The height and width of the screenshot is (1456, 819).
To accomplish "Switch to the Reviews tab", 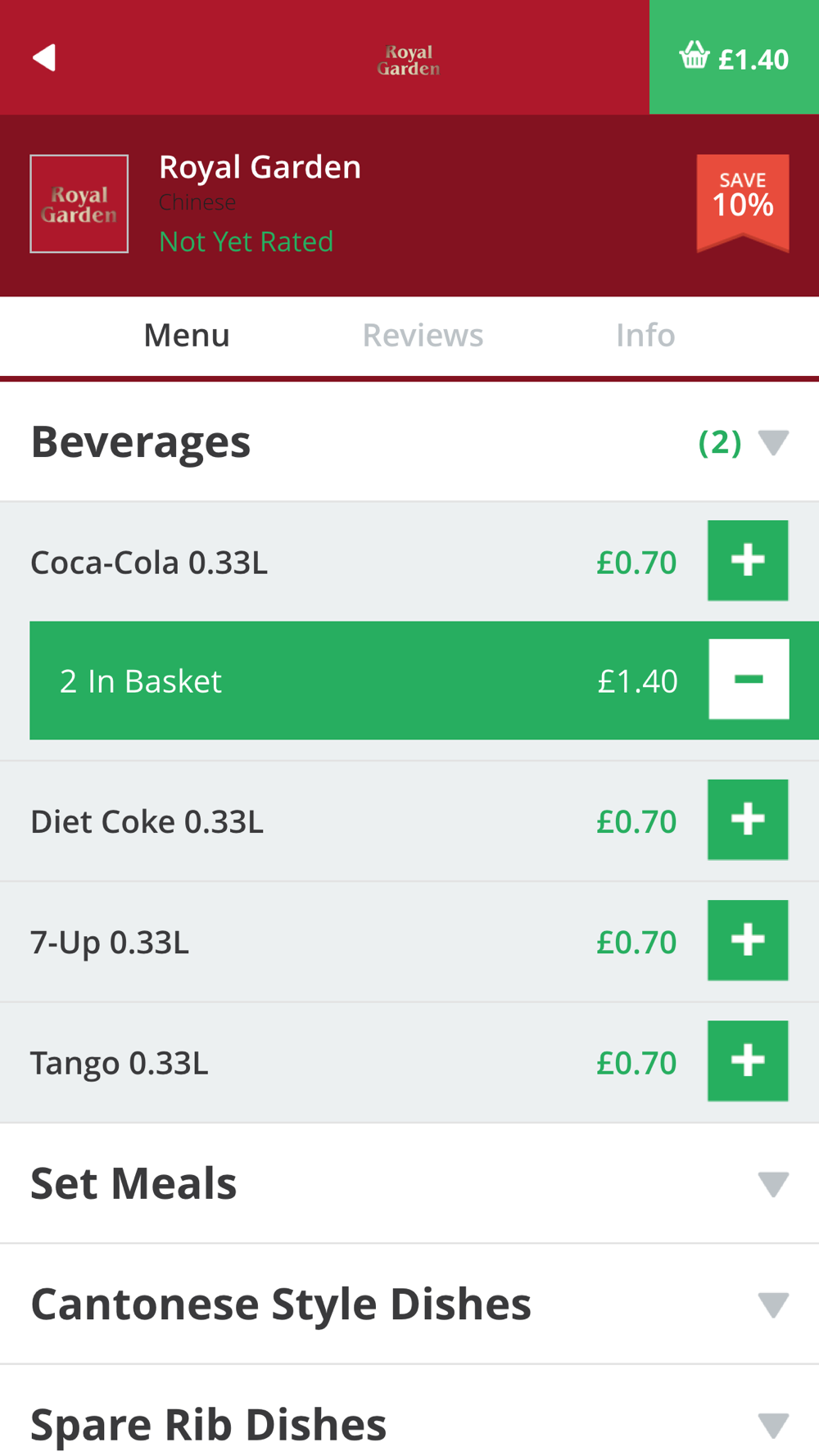I will pos(423,335).
